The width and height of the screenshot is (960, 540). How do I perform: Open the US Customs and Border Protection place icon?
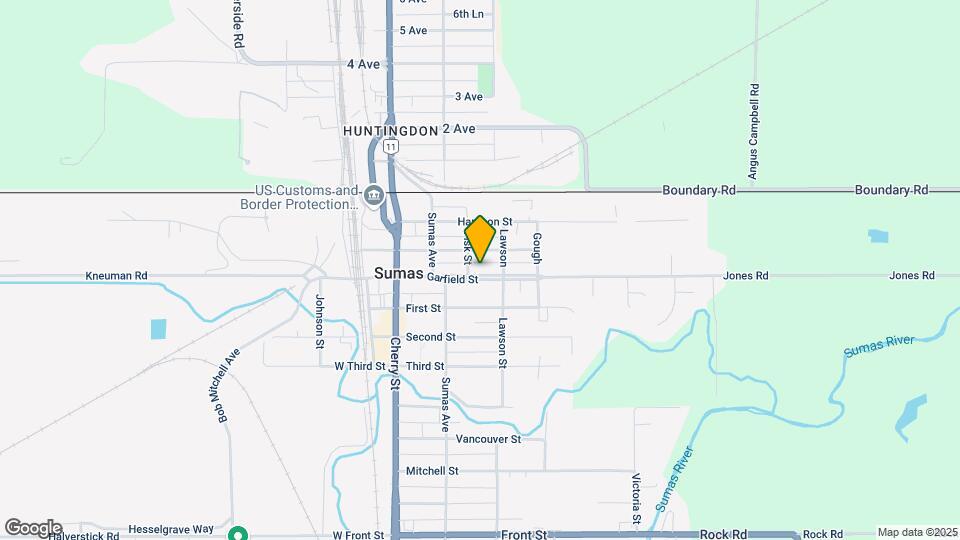tap(374, 194)
